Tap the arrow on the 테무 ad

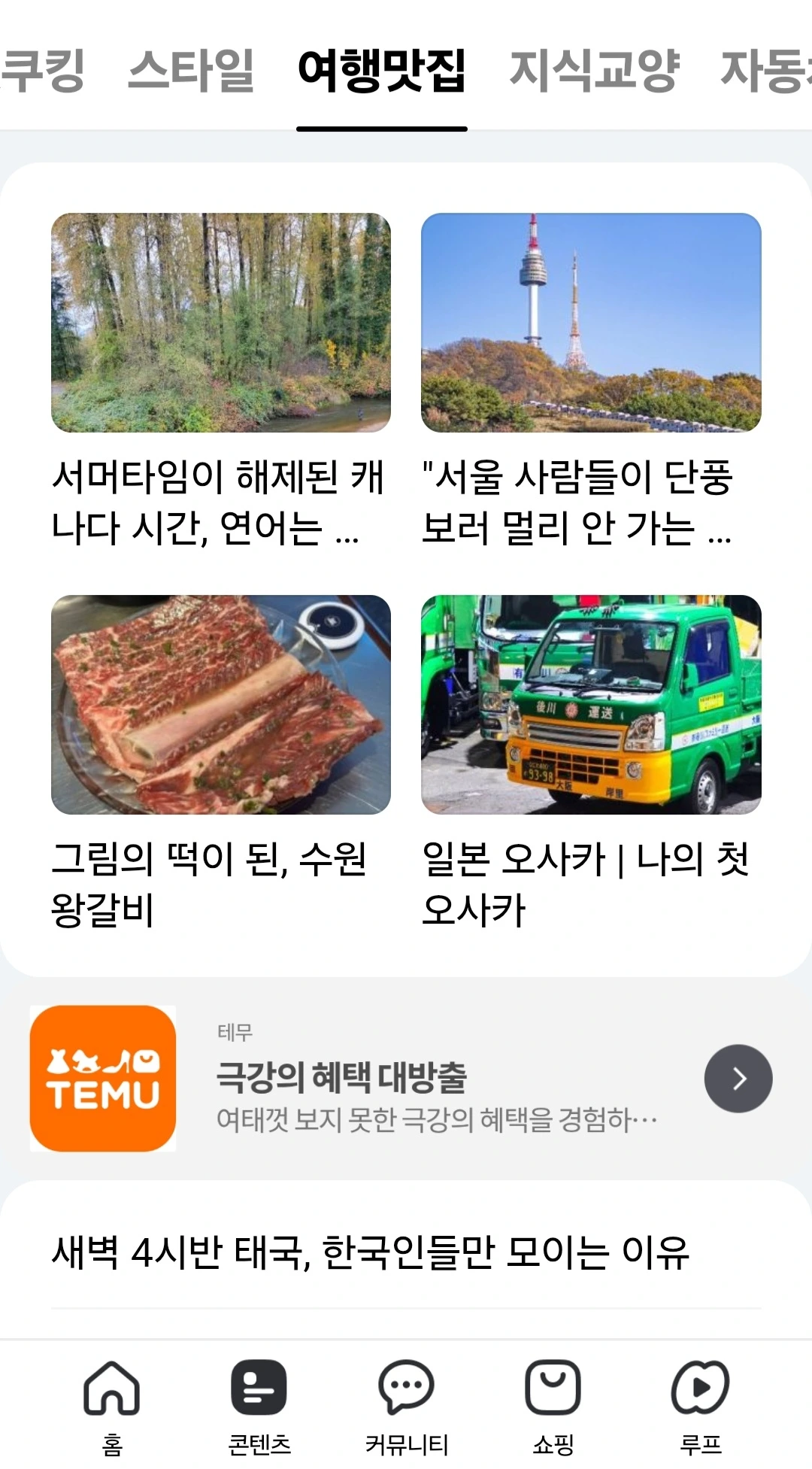coord(738,1078)
